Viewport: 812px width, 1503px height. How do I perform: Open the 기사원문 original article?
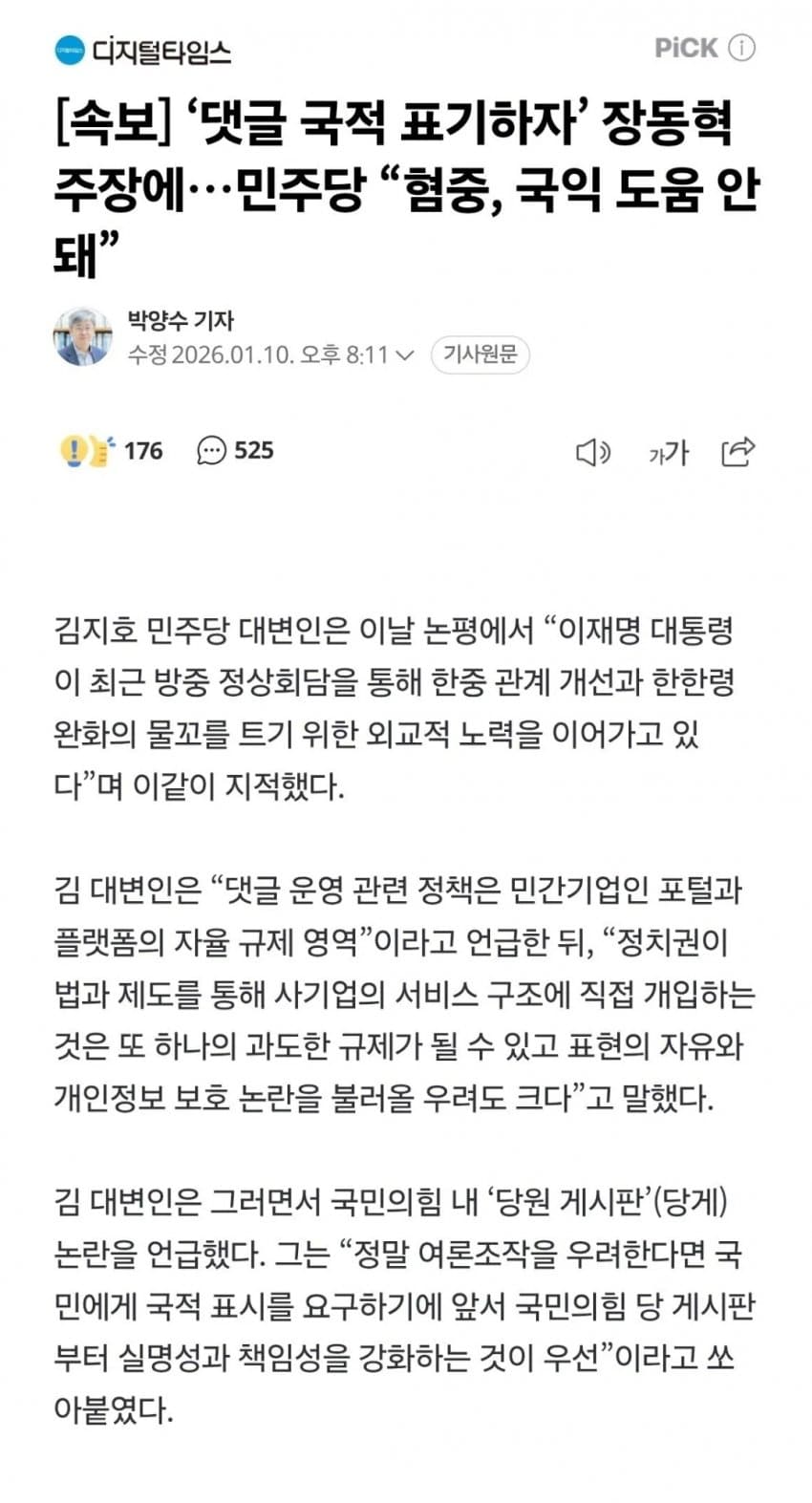pos(480,354)
